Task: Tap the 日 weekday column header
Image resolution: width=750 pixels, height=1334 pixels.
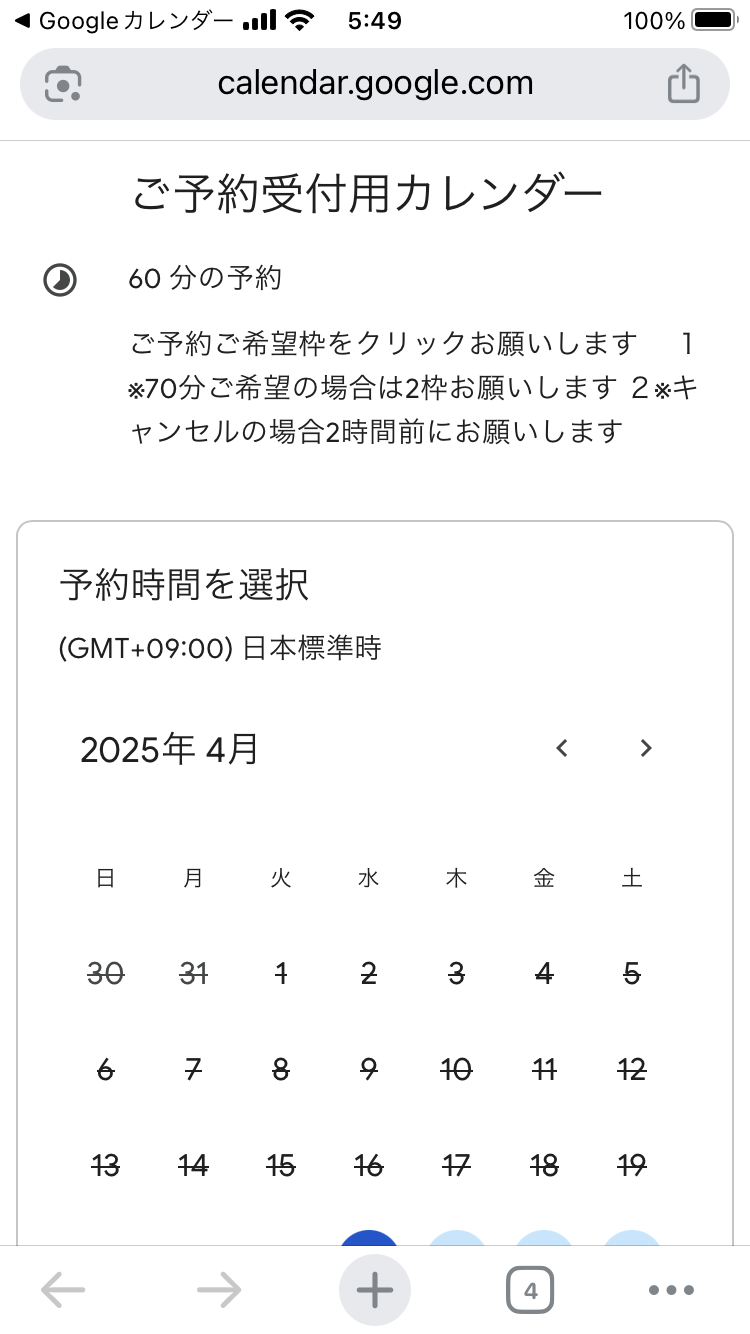Action: (x=106, y=878)
